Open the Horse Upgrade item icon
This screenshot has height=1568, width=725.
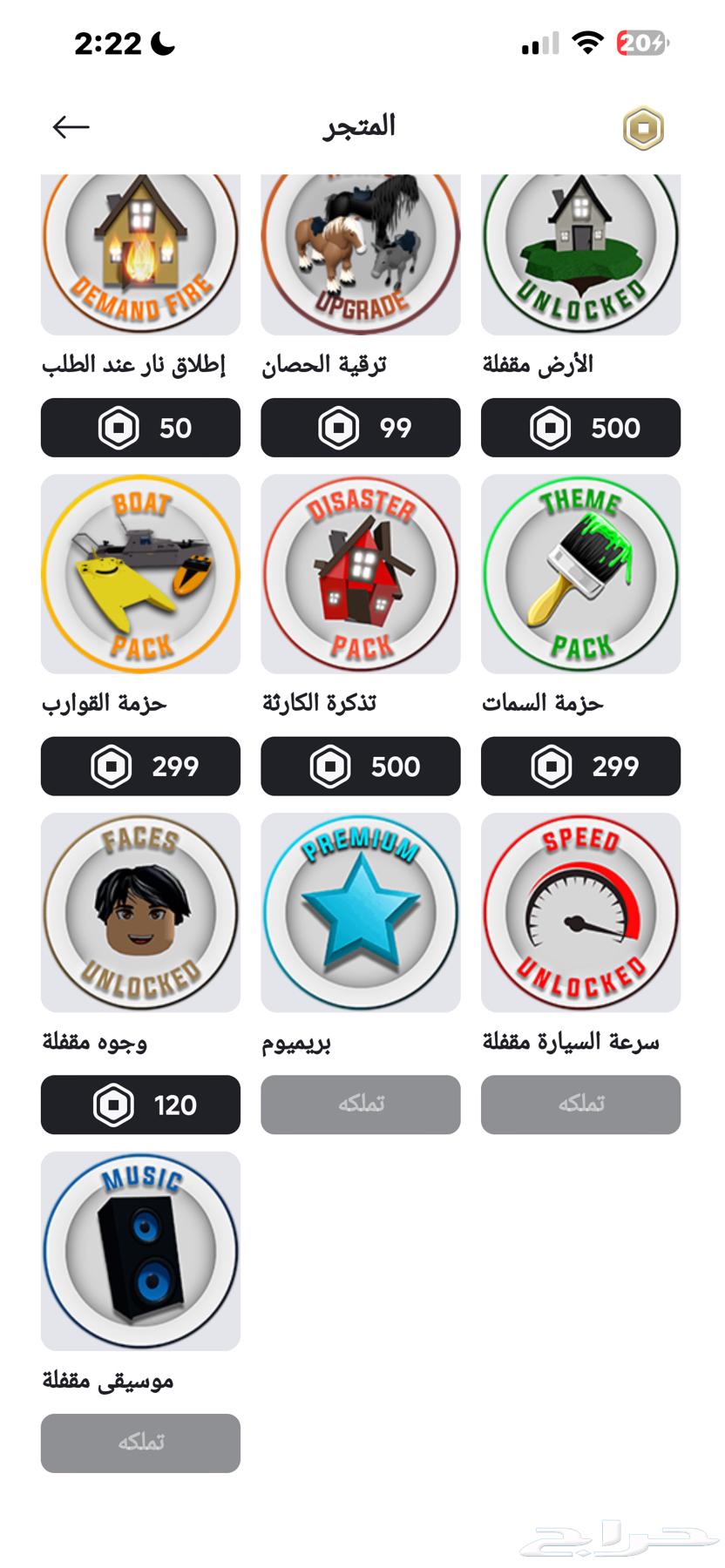click(x=360, y=253)
